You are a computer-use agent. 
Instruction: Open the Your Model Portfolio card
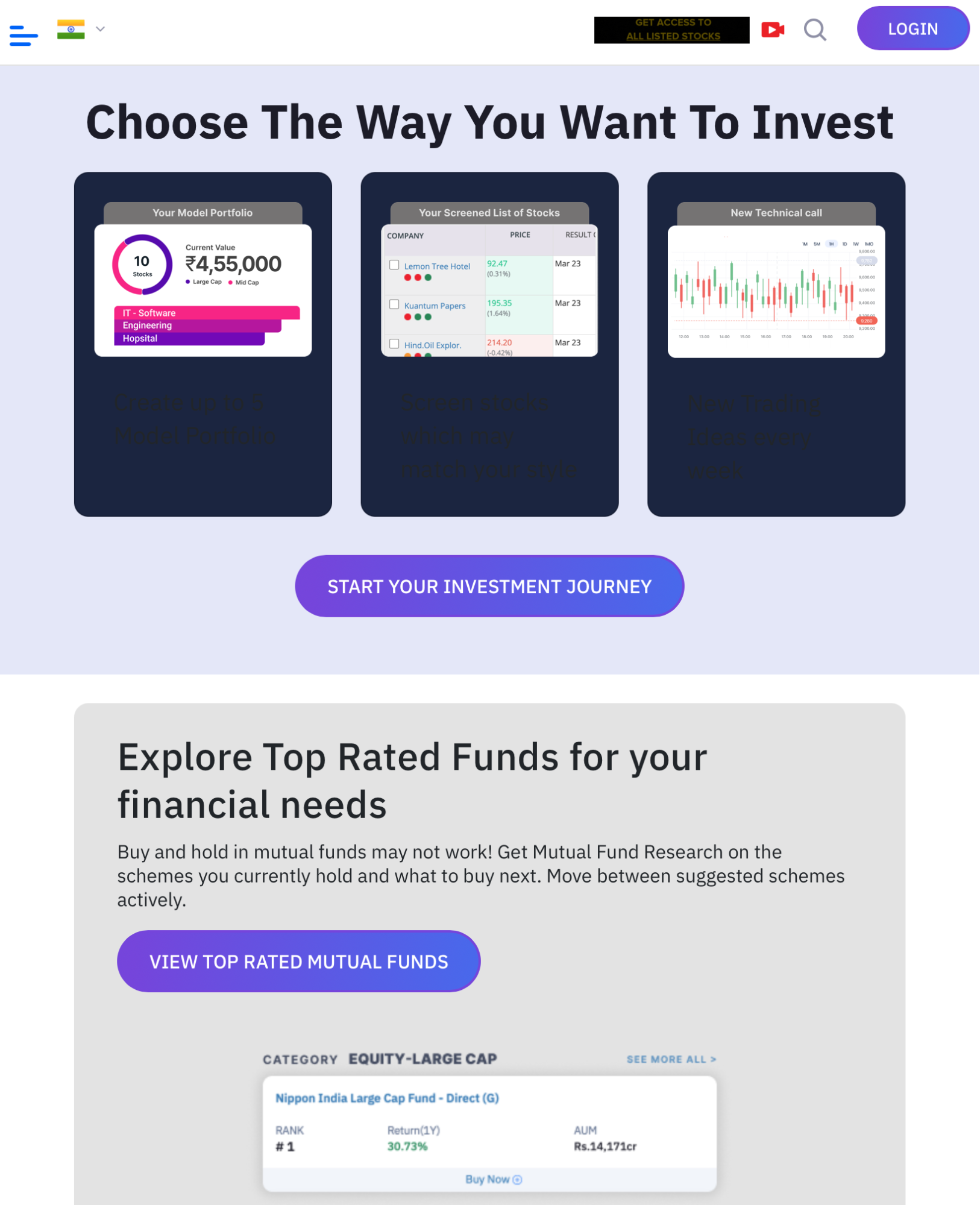[203, 344]
